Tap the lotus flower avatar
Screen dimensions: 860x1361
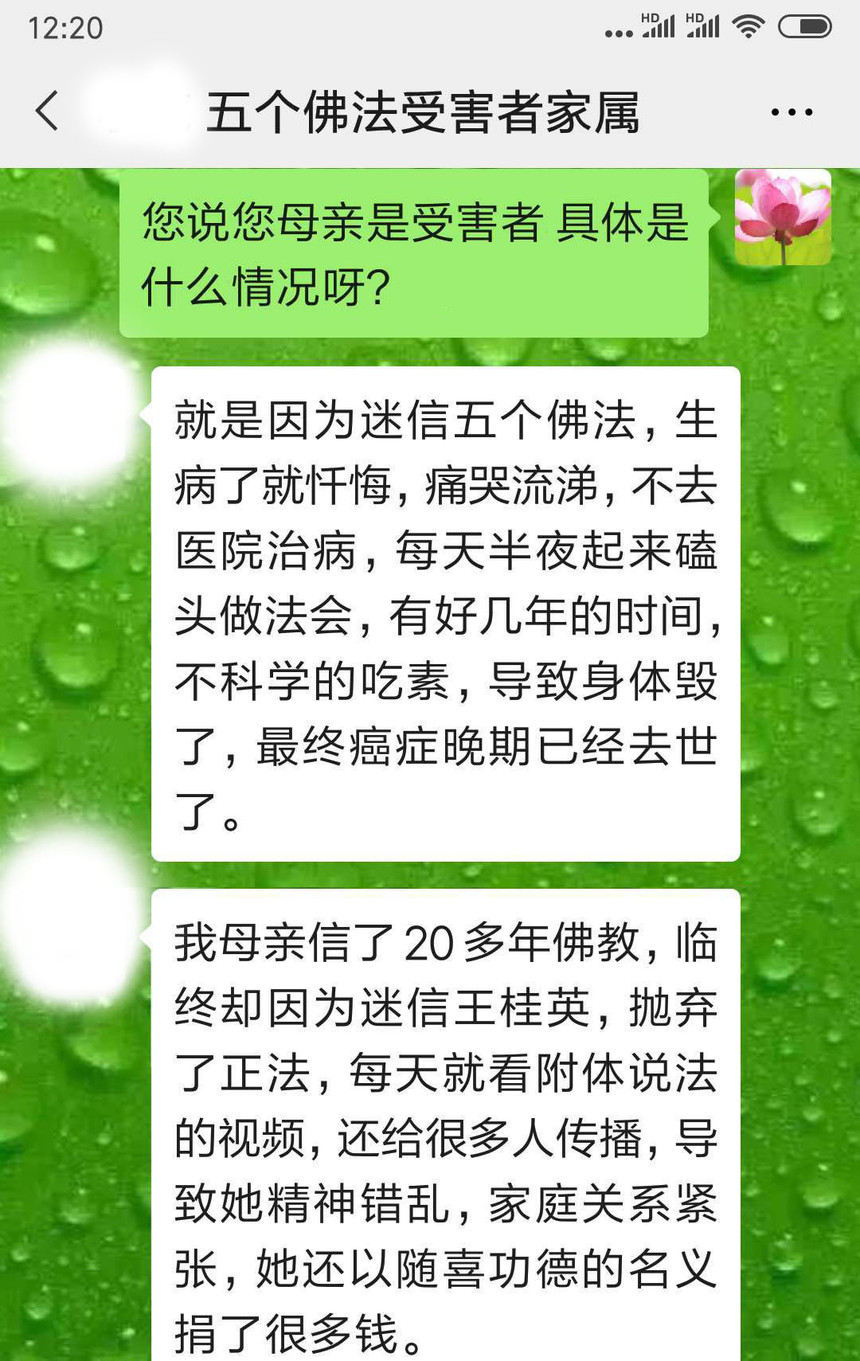point(782,217)
